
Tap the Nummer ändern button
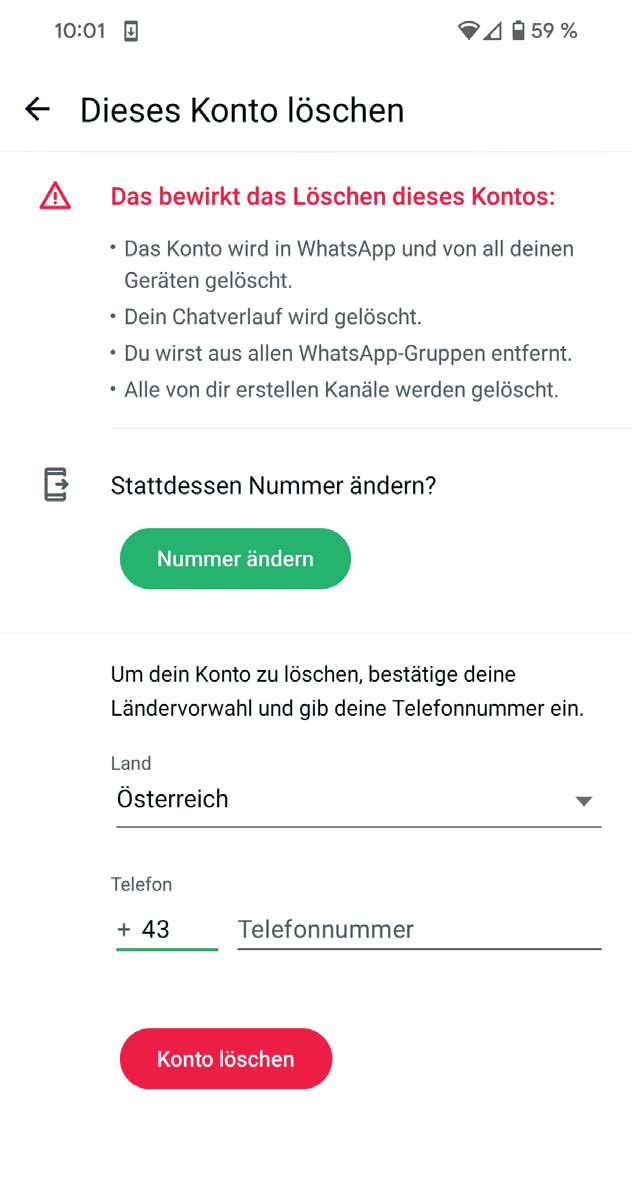point(235,559)
